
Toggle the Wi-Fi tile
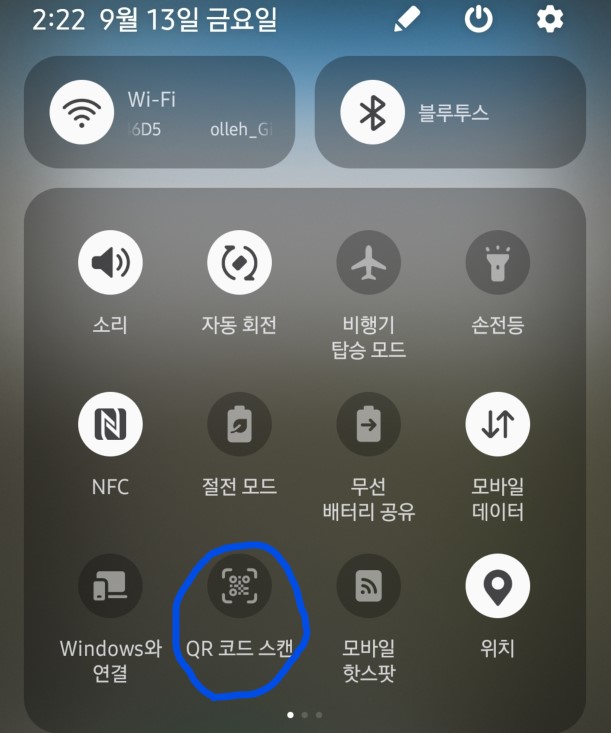[82, 112]
